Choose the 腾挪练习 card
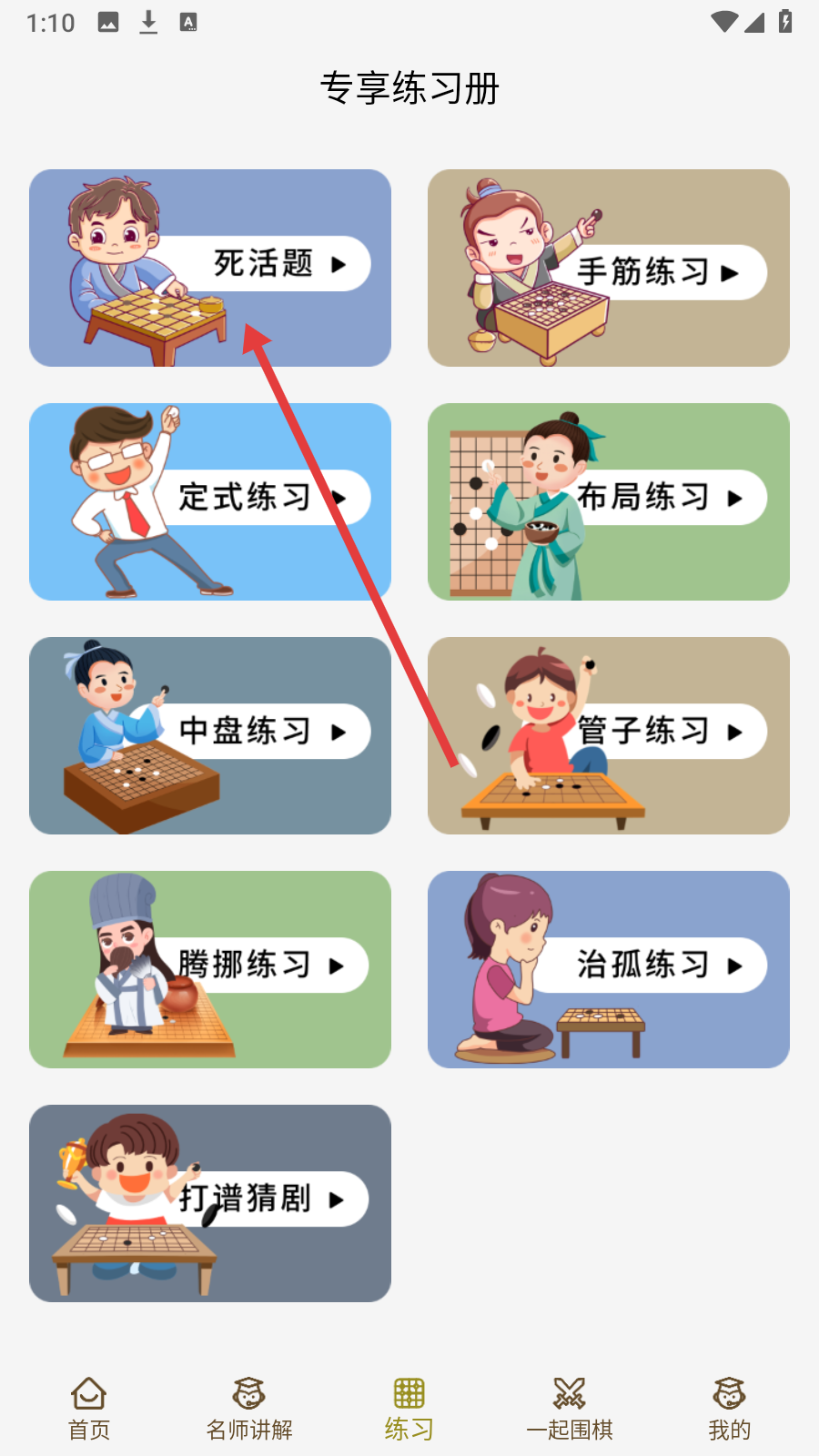This screenshot has width=819, height=1456. [x=210, y=969]
